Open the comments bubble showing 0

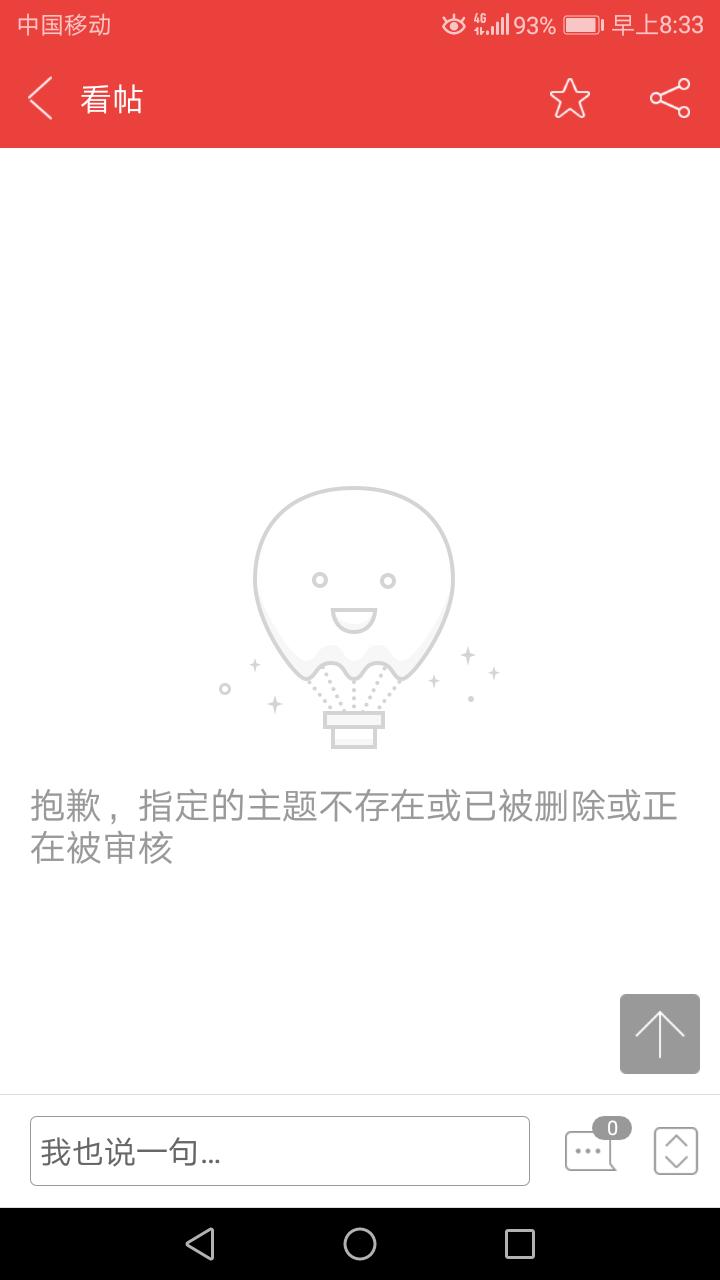(590, 1150)
